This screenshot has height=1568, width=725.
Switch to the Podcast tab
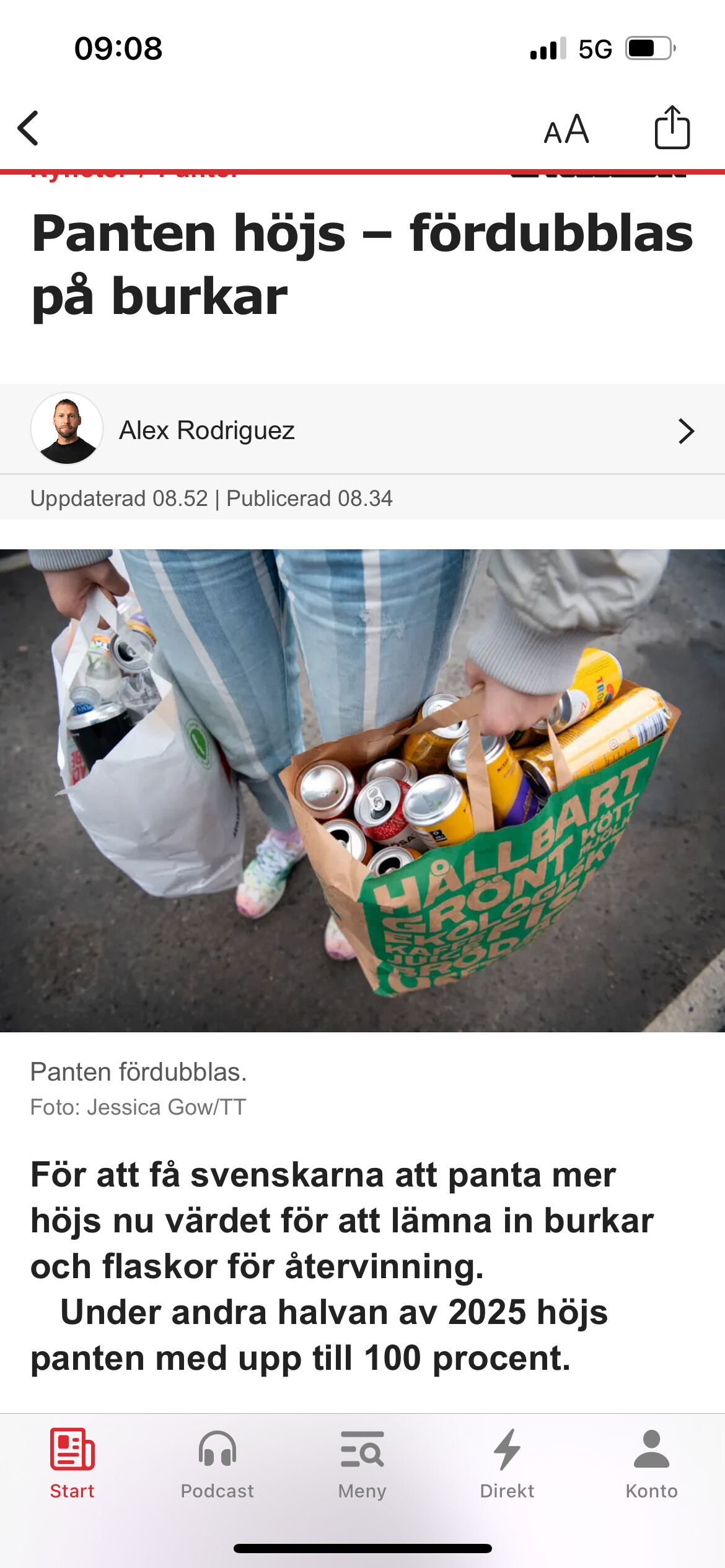(x=217, y=1465)
